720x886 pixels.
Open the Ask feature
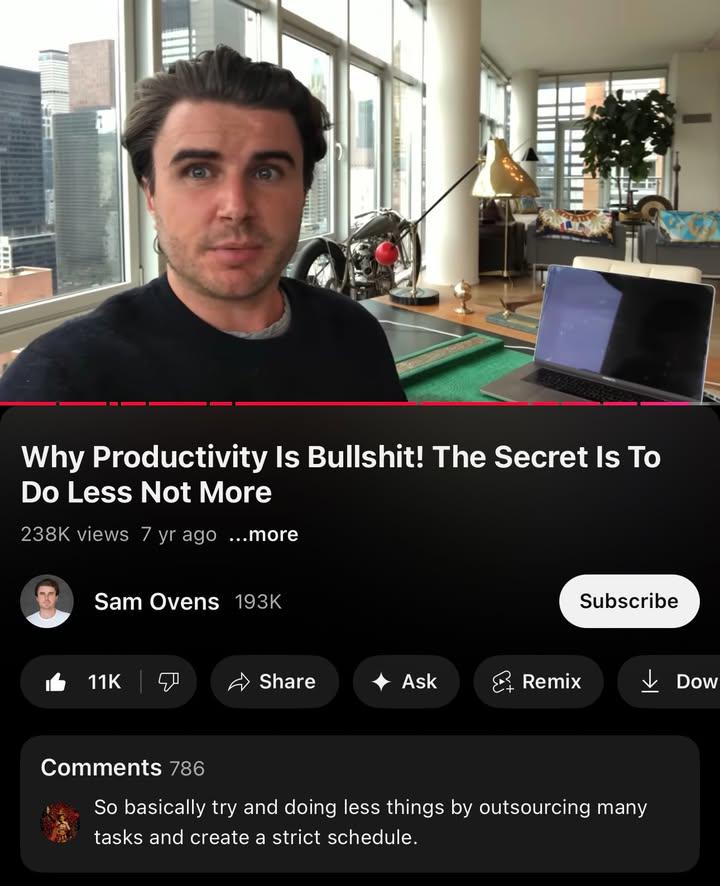(405, 681)
